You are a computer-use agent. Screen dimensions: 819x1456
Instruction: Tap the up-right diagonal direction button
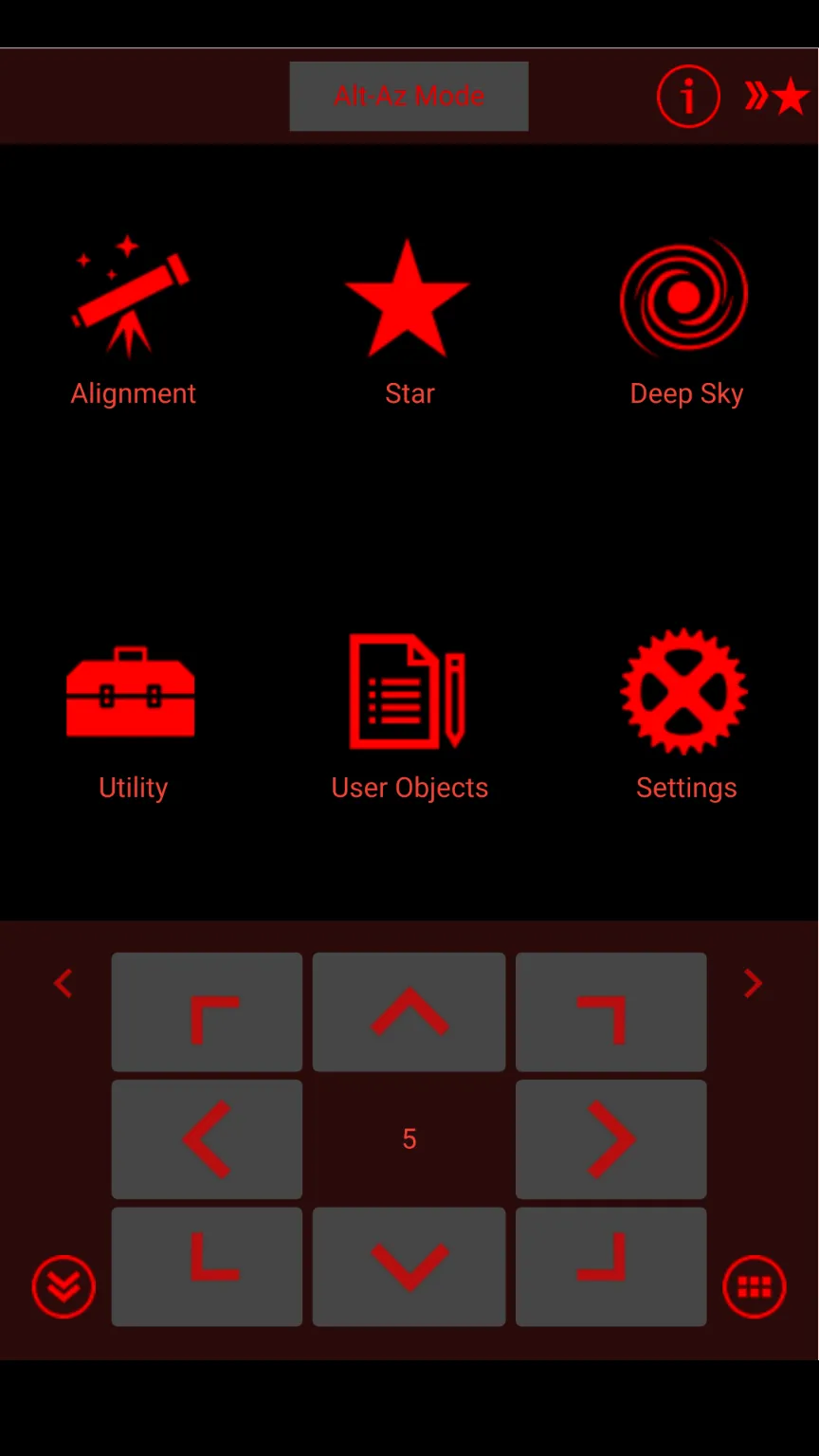(611, 1012)
